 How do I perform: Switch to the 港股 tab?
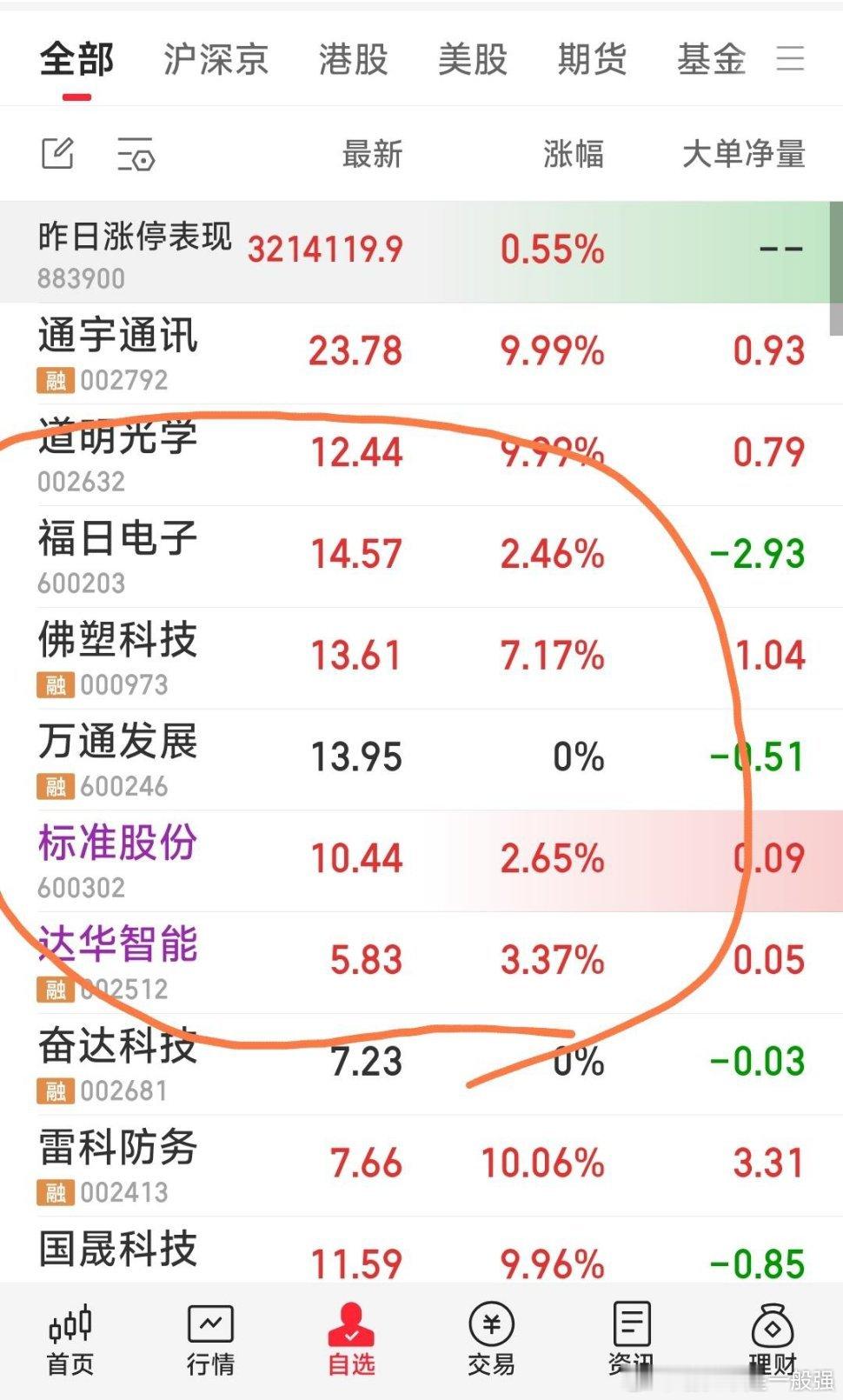tap(351, 59)
